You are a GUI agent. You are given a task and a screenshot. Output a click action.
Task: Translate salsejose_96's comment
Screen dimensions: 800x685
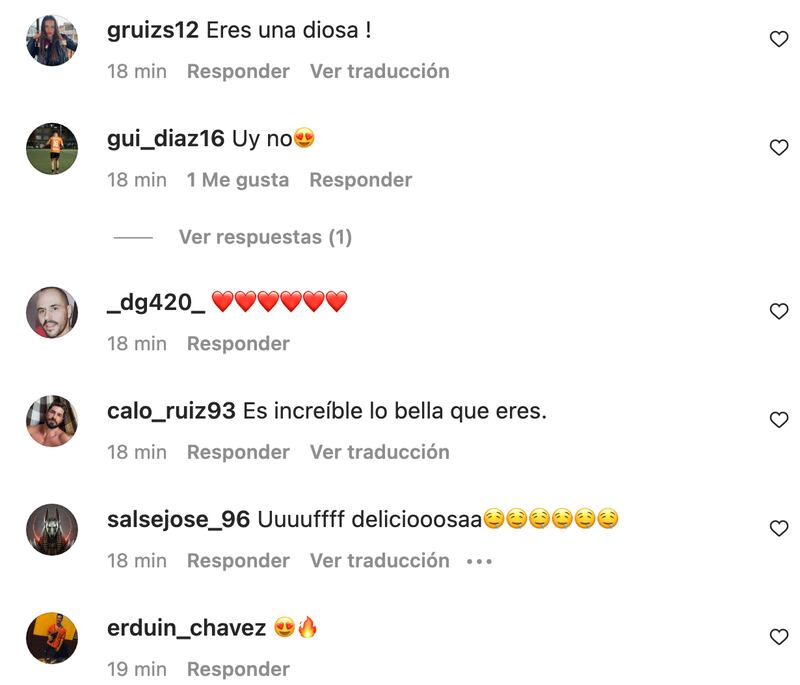coord(379,561)
